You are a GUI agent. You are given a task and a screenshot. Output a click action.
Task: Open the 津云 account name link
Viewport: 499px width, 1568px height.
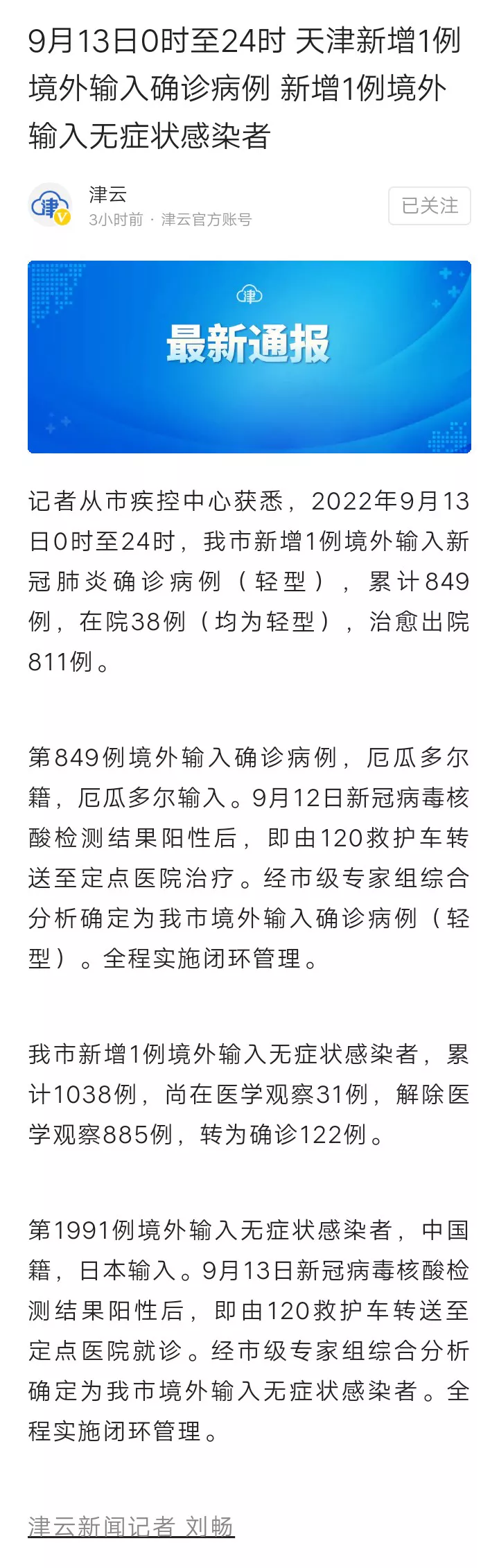[108, 195]
